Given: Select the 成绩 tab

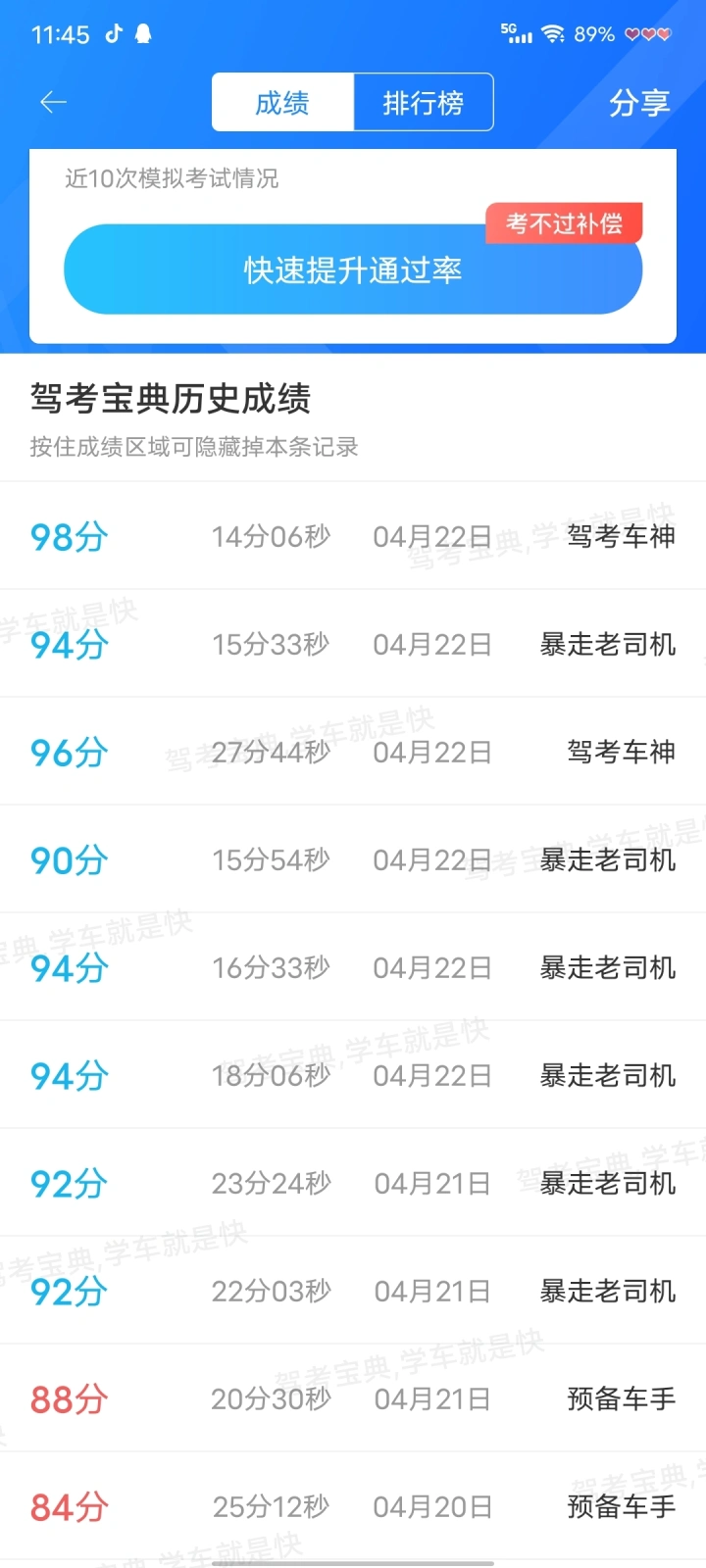Looking at the screenshot, I should [282, 102].
